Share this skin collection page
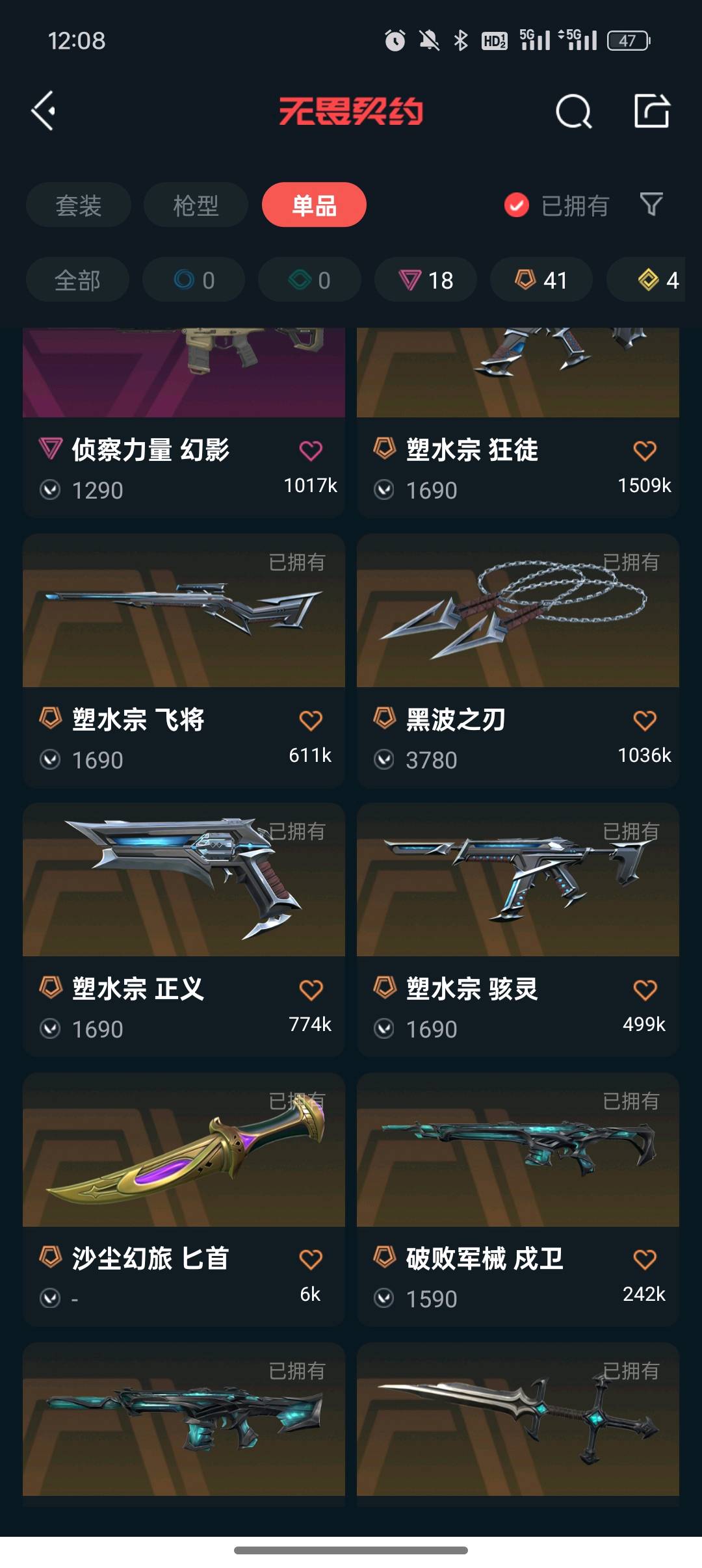 coord(652,111)
